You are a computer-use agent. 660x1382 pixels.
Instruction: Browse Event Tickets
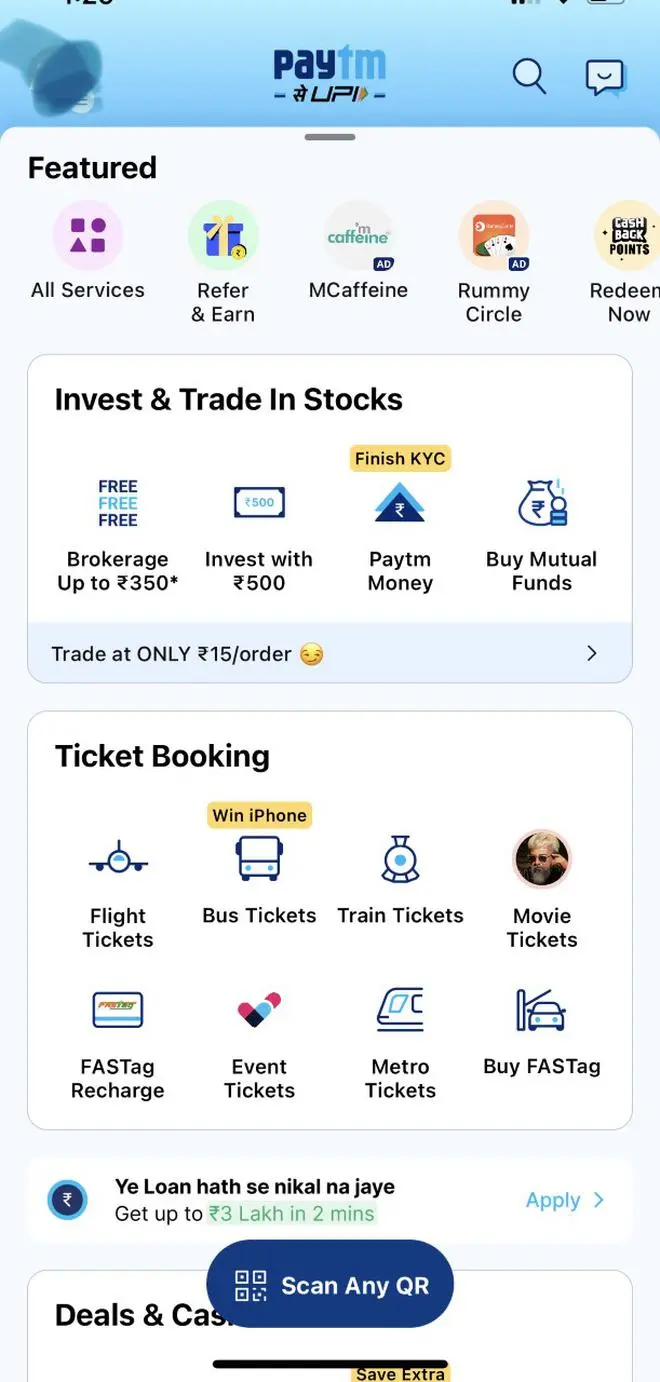tap(259, 1044)
